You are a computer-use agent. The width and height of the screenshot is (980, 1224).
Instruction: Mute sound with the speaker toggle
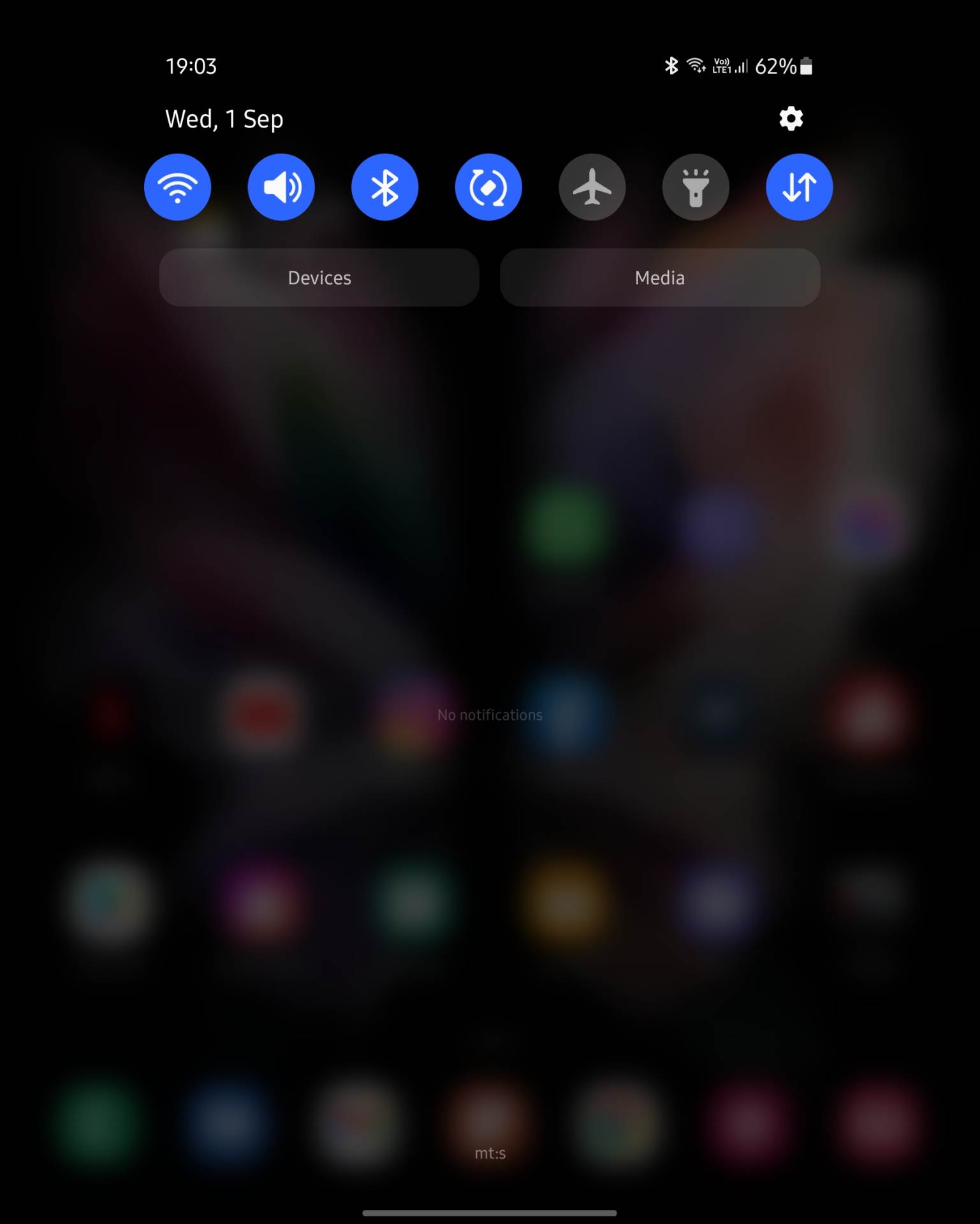[x=281, y=187]
